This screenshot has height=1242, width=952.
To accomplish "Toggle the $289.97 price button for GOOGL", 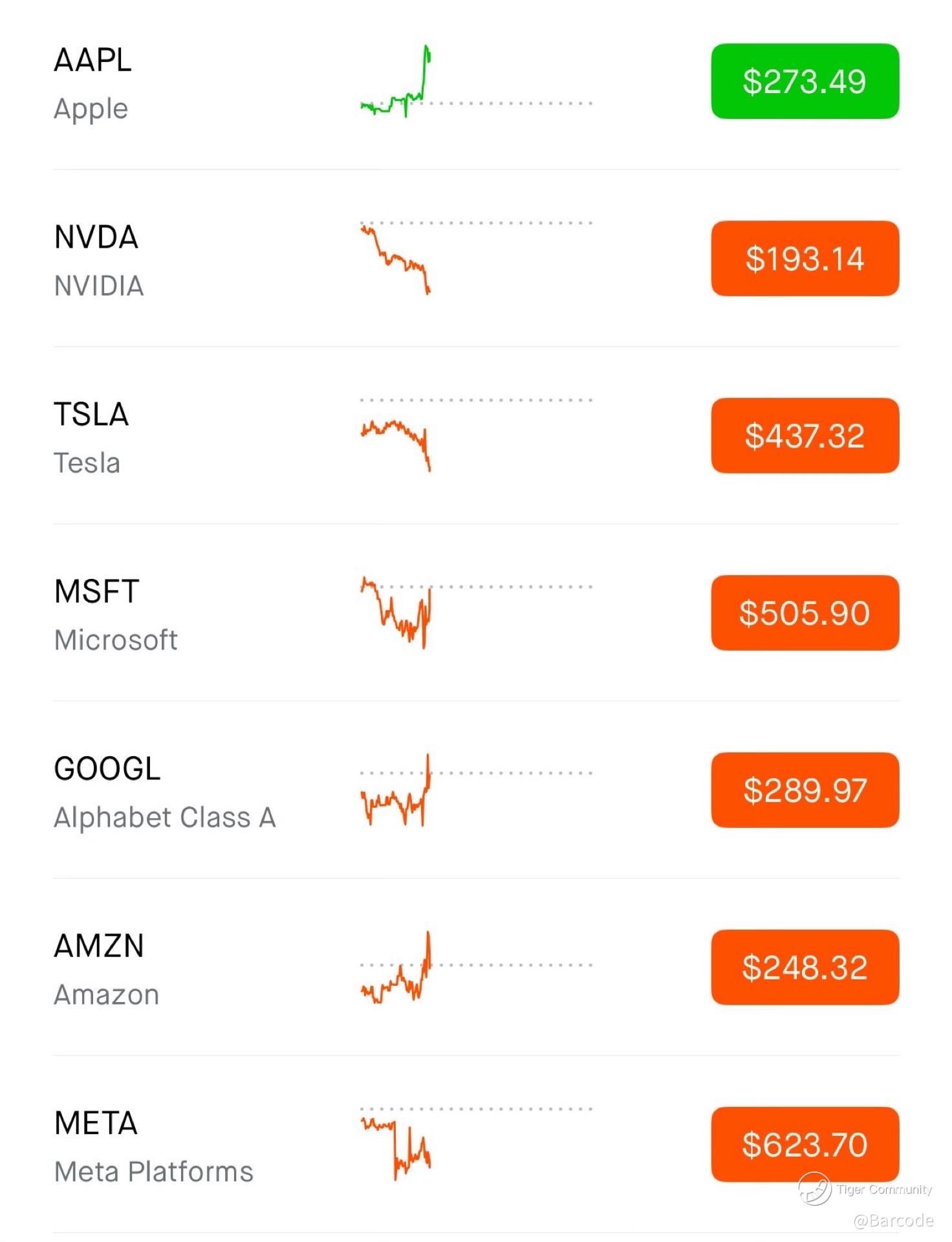I will (805, 790).
